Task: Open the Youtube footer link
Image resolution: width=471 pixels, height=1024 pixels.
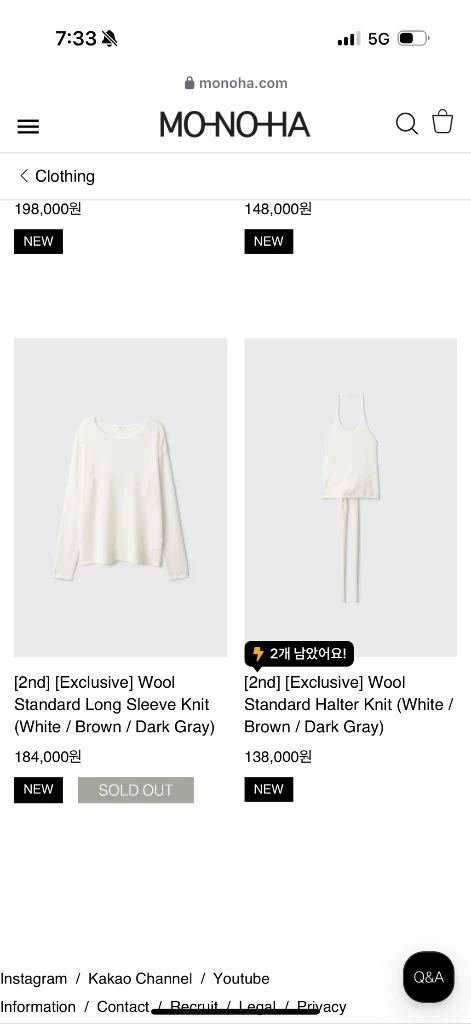Action: pyautogui.click(x=241, y=978)
